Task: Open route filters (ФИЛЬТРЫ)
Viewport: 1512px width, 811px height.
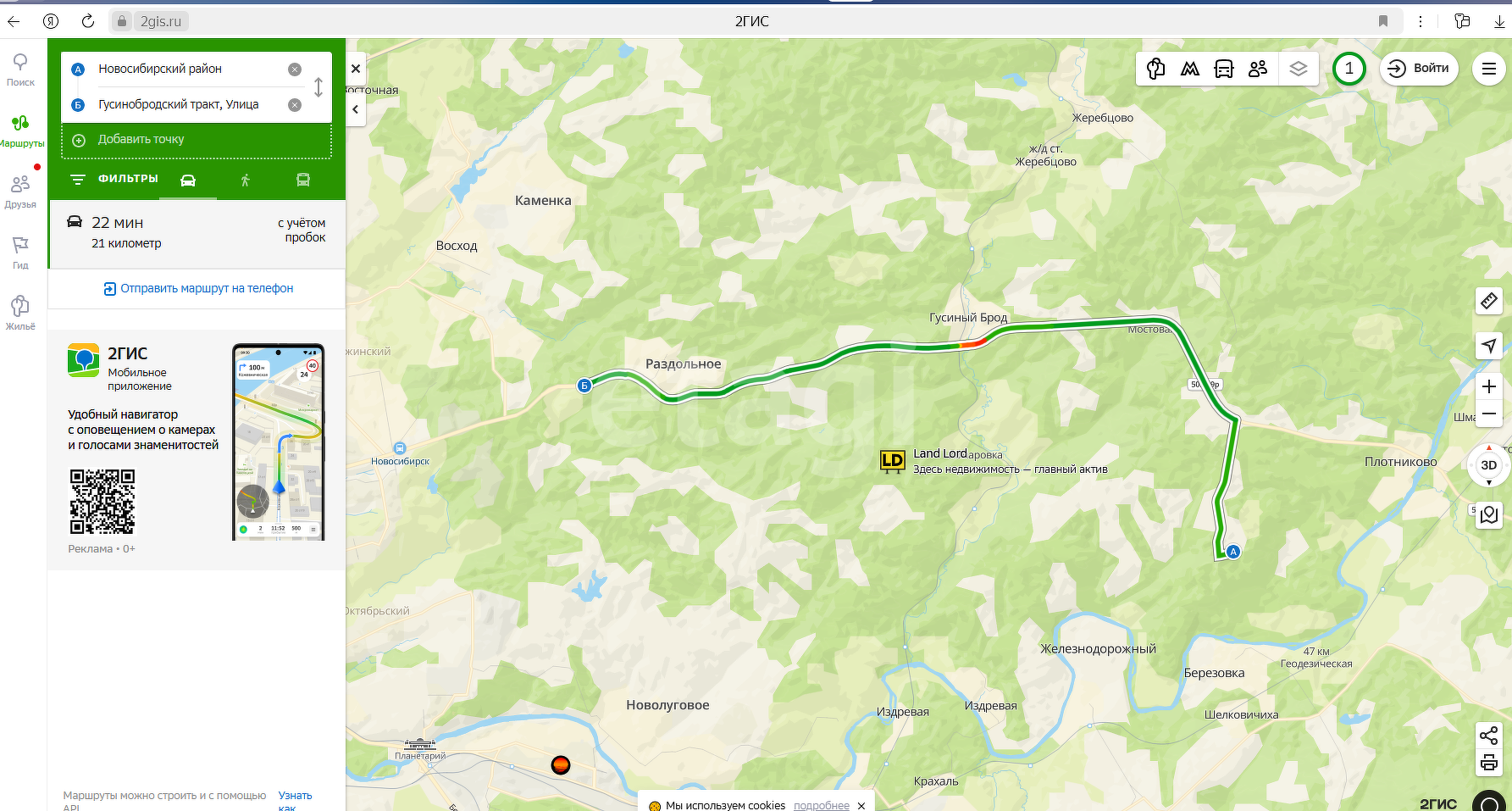Action: coord(114,179)
